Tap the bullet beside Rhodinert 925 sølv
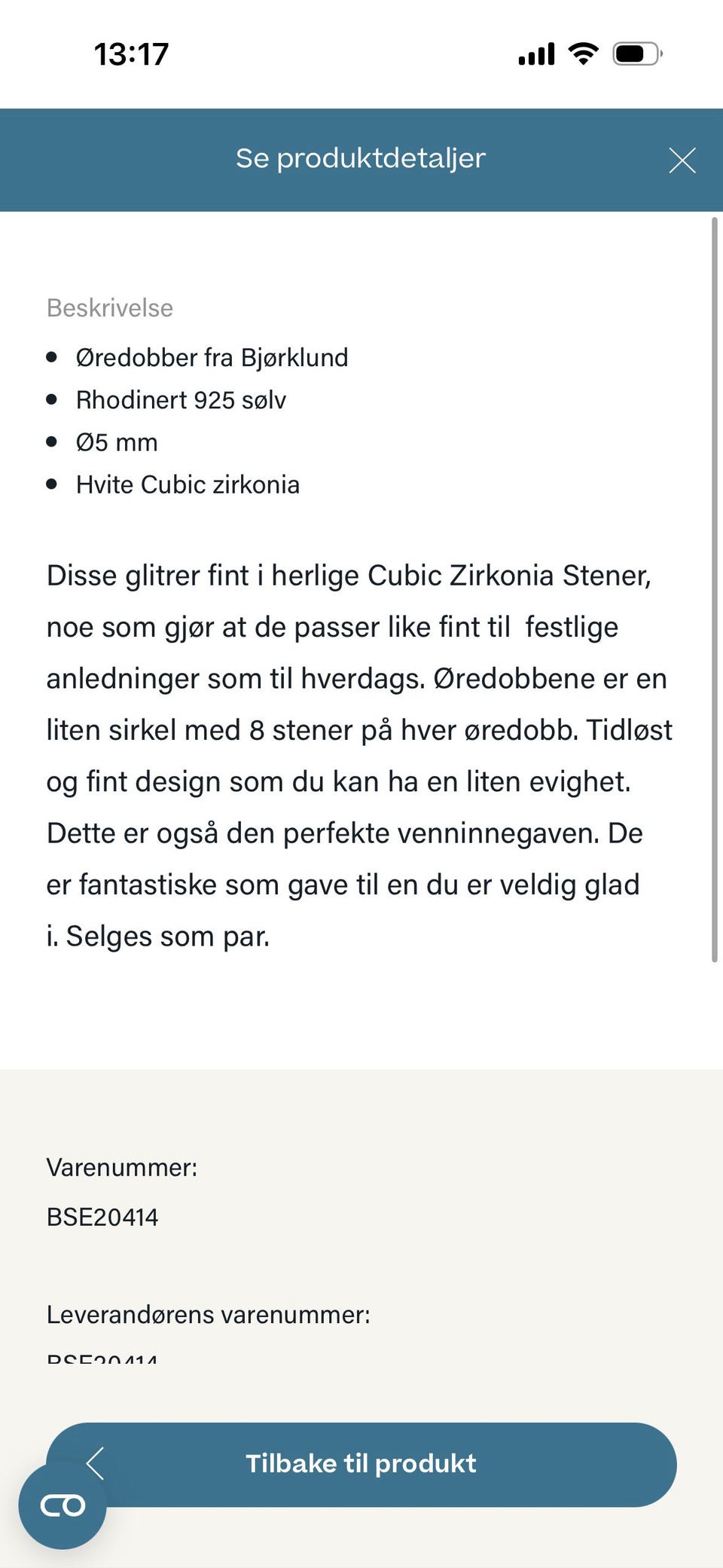This screenshot has height=1568, width=723. (52, 400)
